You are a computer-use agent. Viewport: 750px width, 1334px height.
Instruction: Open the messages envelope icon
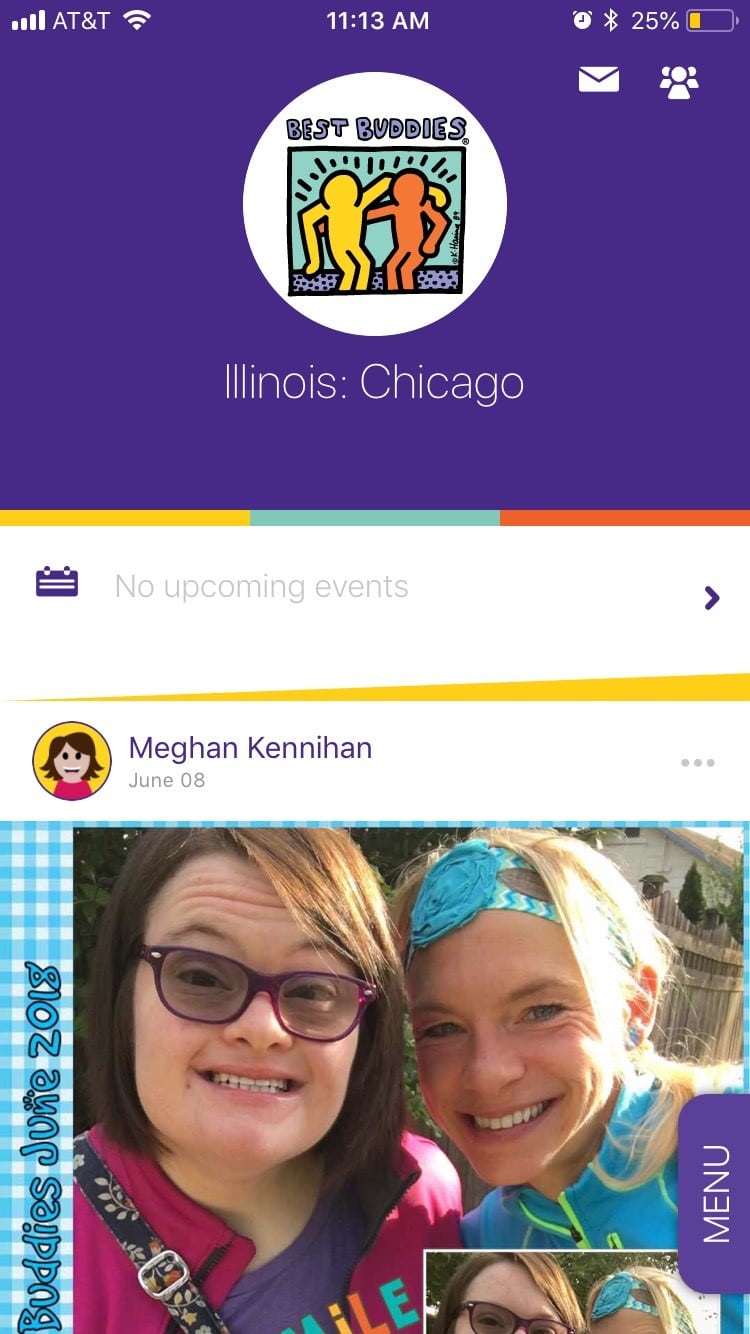pyautogui.click(x=599, y=80)
